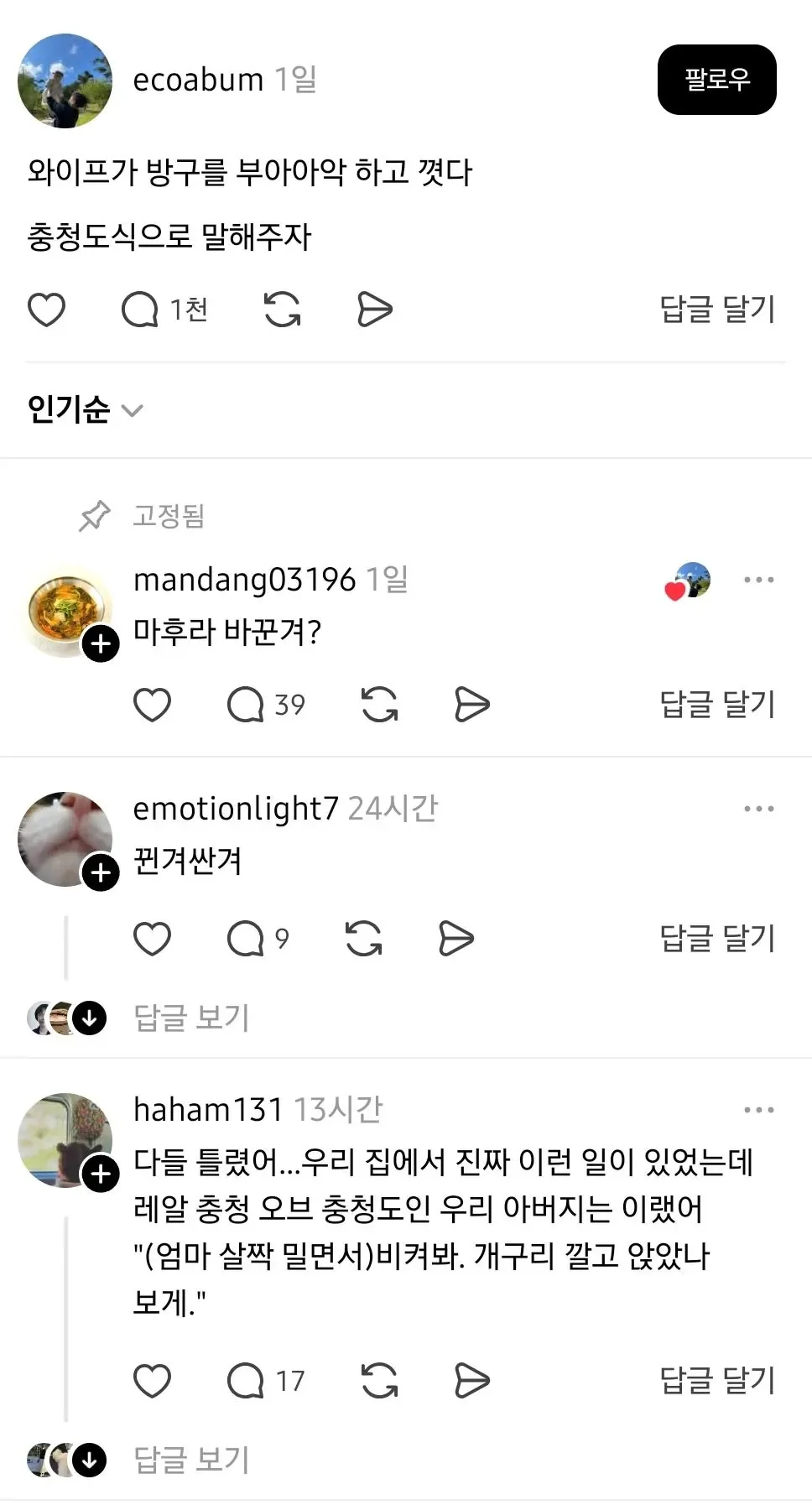The width and height of the screenshot is (812, 1505).
Task: Tap 답글 달기 under mandang03196's comment
Action: pos(717,705)
